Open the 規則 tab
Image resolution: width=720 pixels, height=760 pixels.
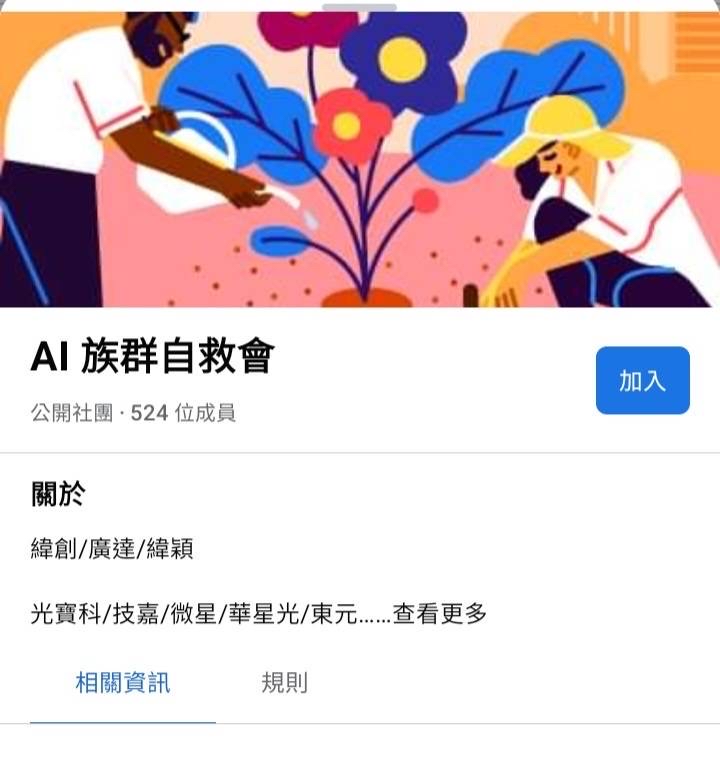pyautogui.click(x=284, y=683)
